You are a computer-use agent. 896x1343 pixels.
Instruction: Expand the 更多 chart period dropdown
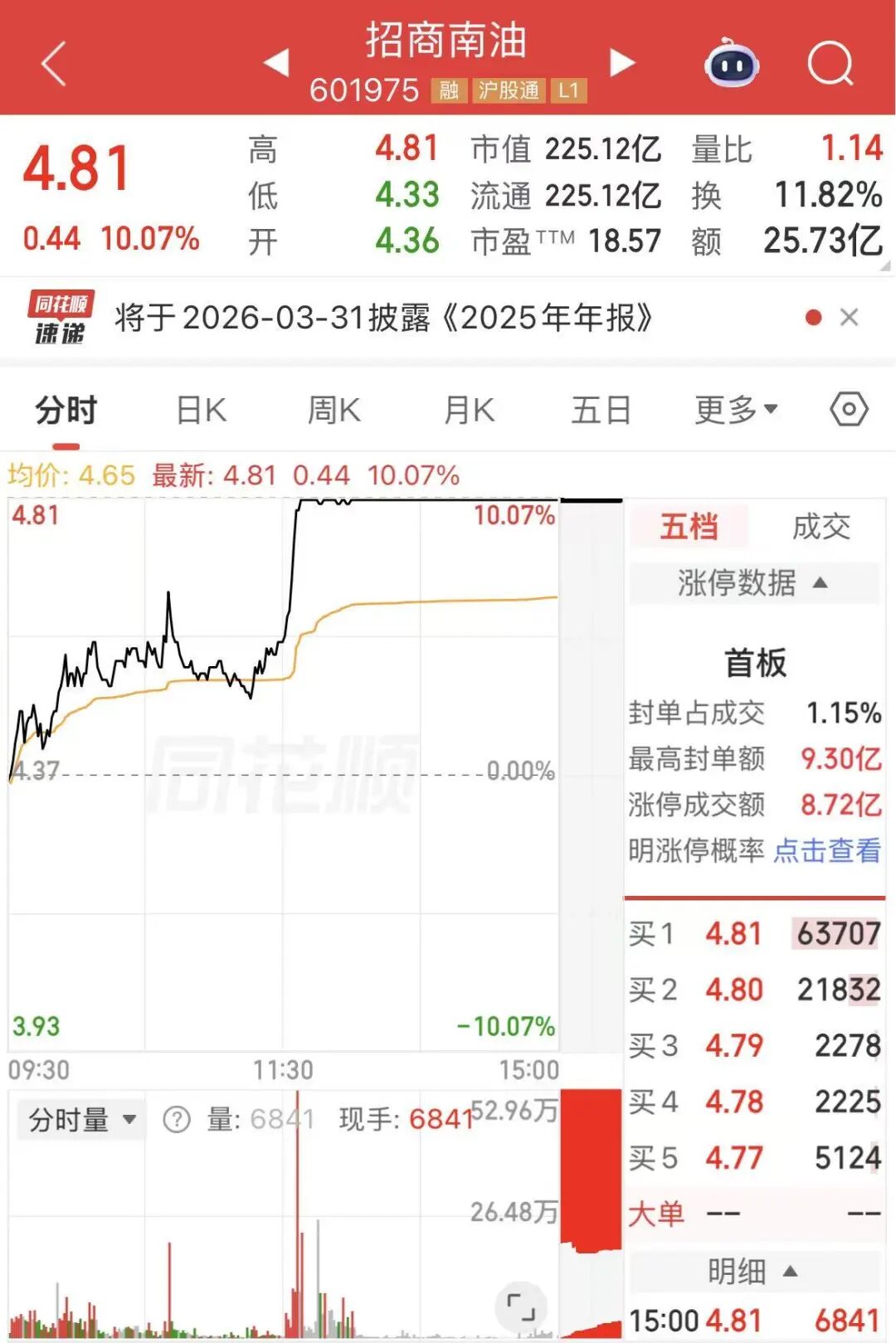[735, 409]
